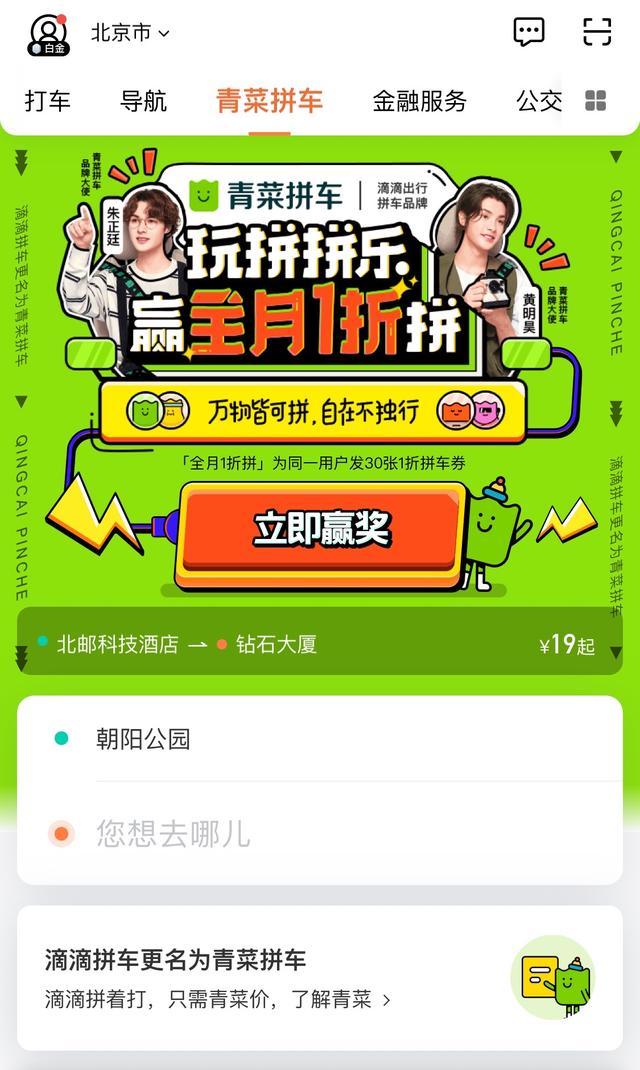Image resolution: width=640 pixels, height=1070 pixels.
Task: Select the 青菜拼车 tab
Action: pos(269,101)
